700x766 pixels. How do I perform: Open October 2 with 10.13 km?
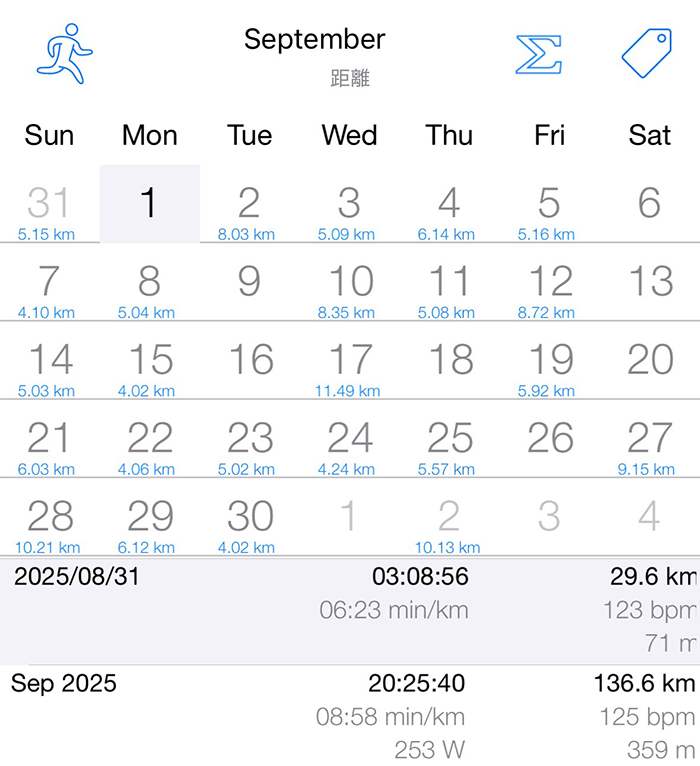point(449,523)
